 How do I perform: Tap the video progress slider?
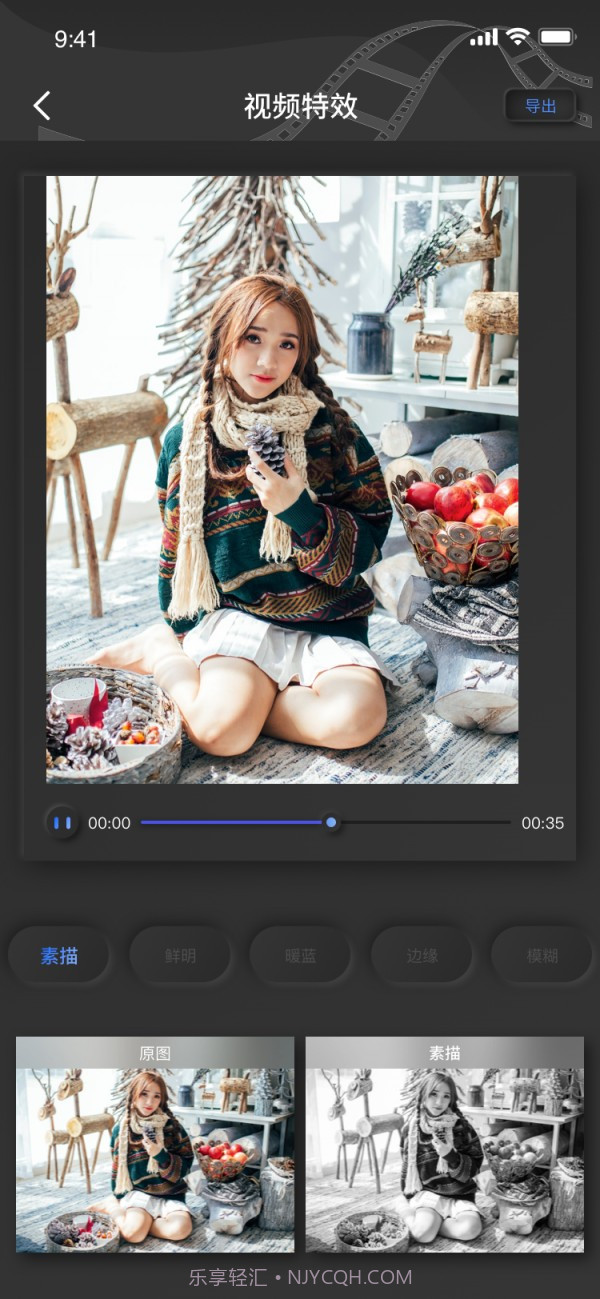[x=331, y=823]
